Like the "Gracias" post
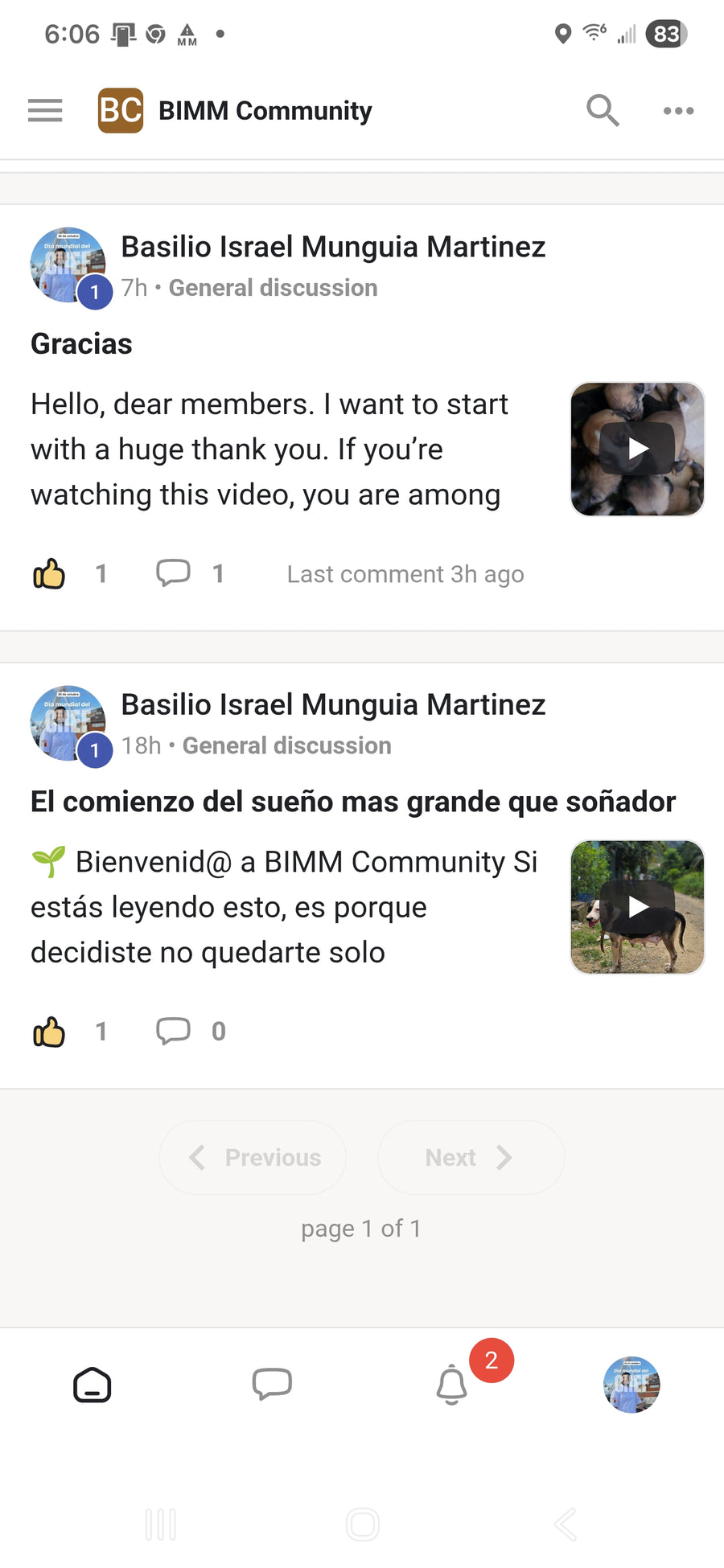 tap(49, 574)
